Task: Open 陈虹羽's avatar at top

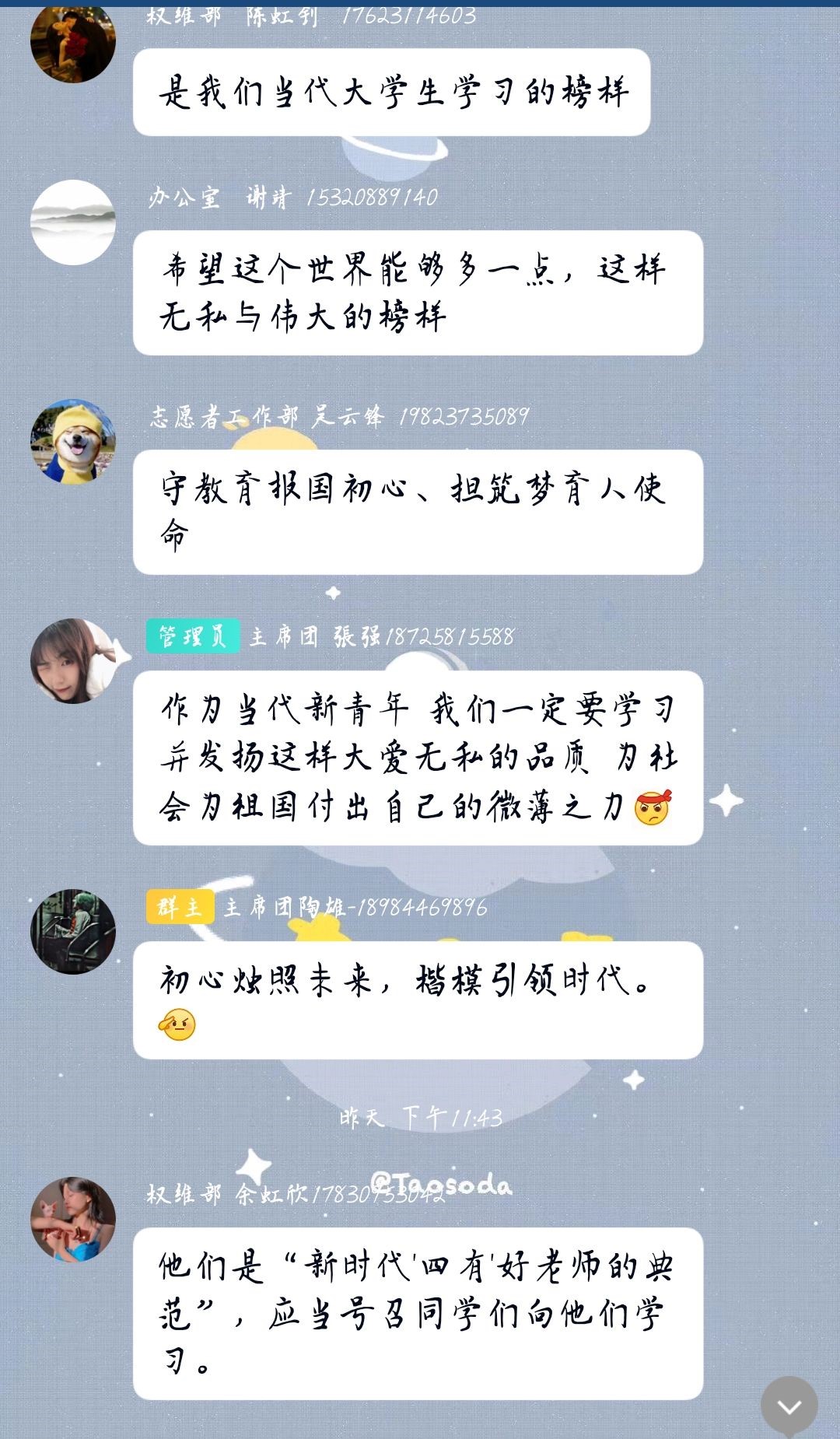Action: coord(73,43)
